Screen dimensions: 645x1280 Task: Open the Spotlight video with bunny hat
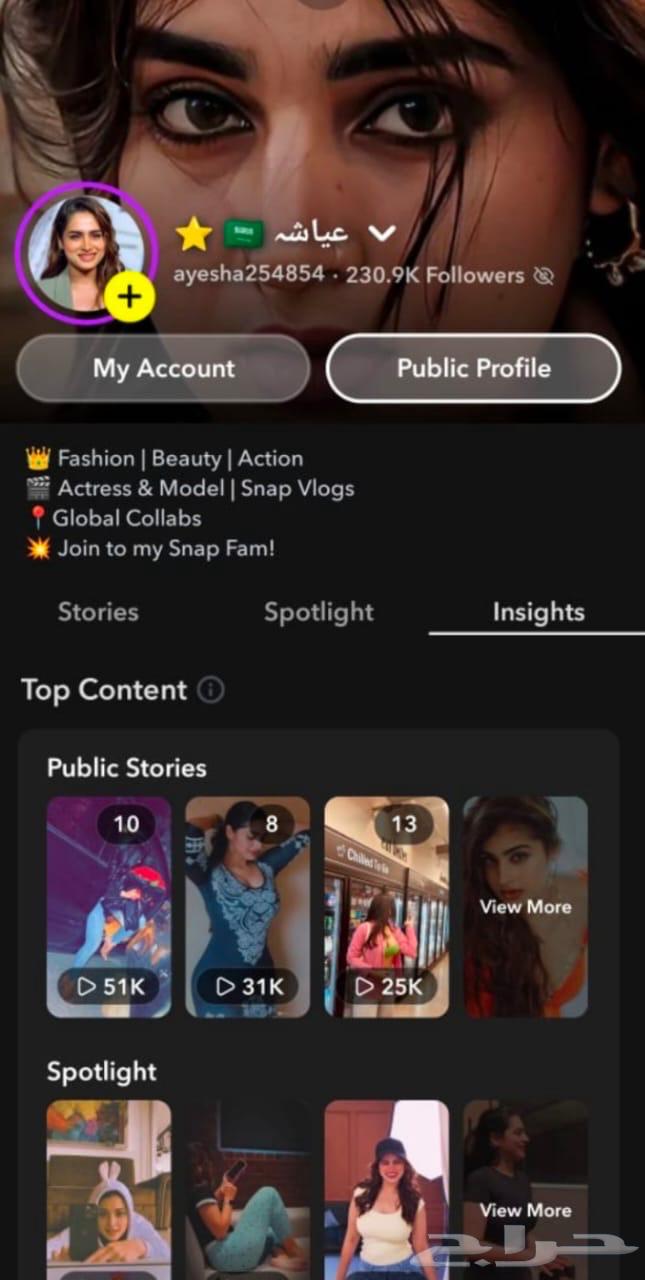coord(109,1190)
